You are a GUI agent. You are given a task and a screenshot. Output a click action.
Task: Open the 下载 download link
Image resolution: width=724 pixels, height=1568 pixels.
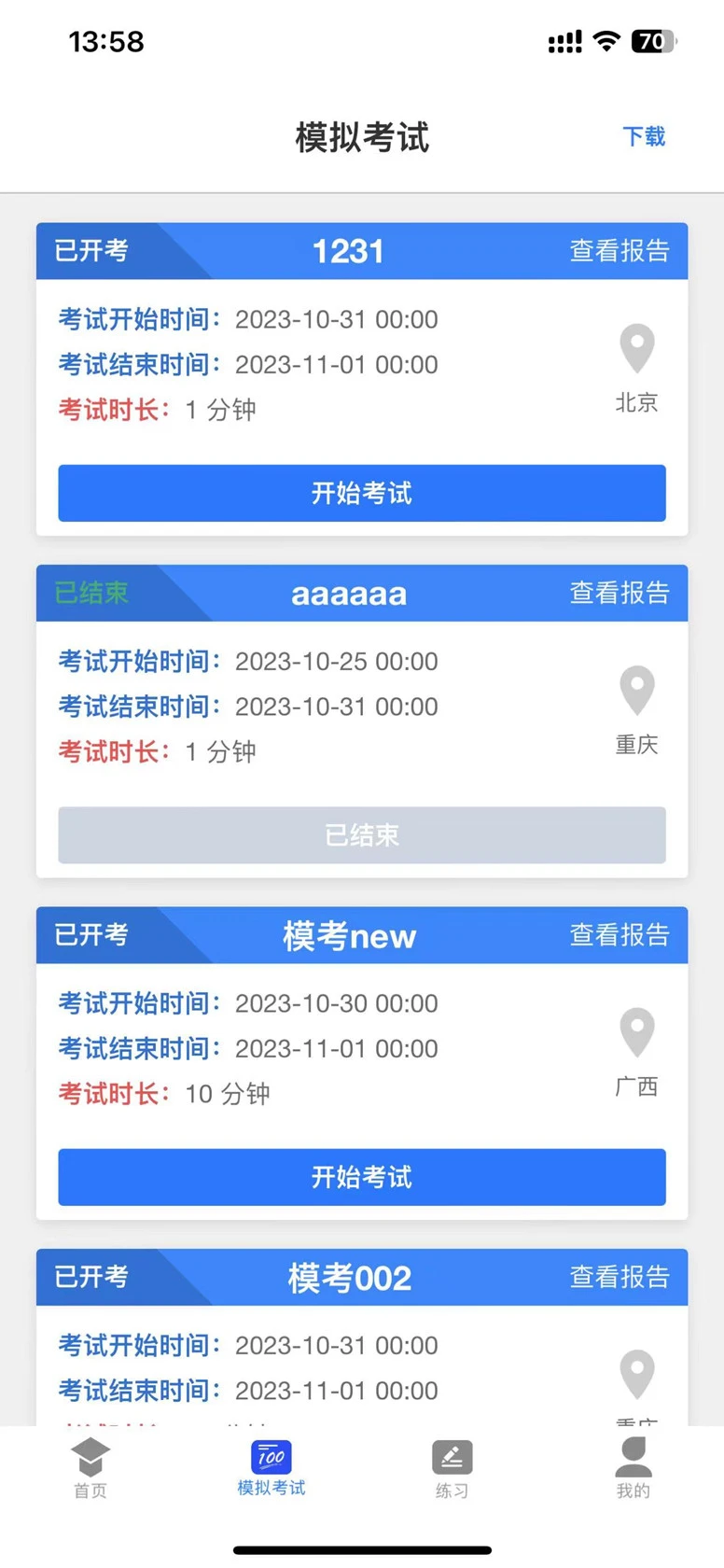pos(645,136)
